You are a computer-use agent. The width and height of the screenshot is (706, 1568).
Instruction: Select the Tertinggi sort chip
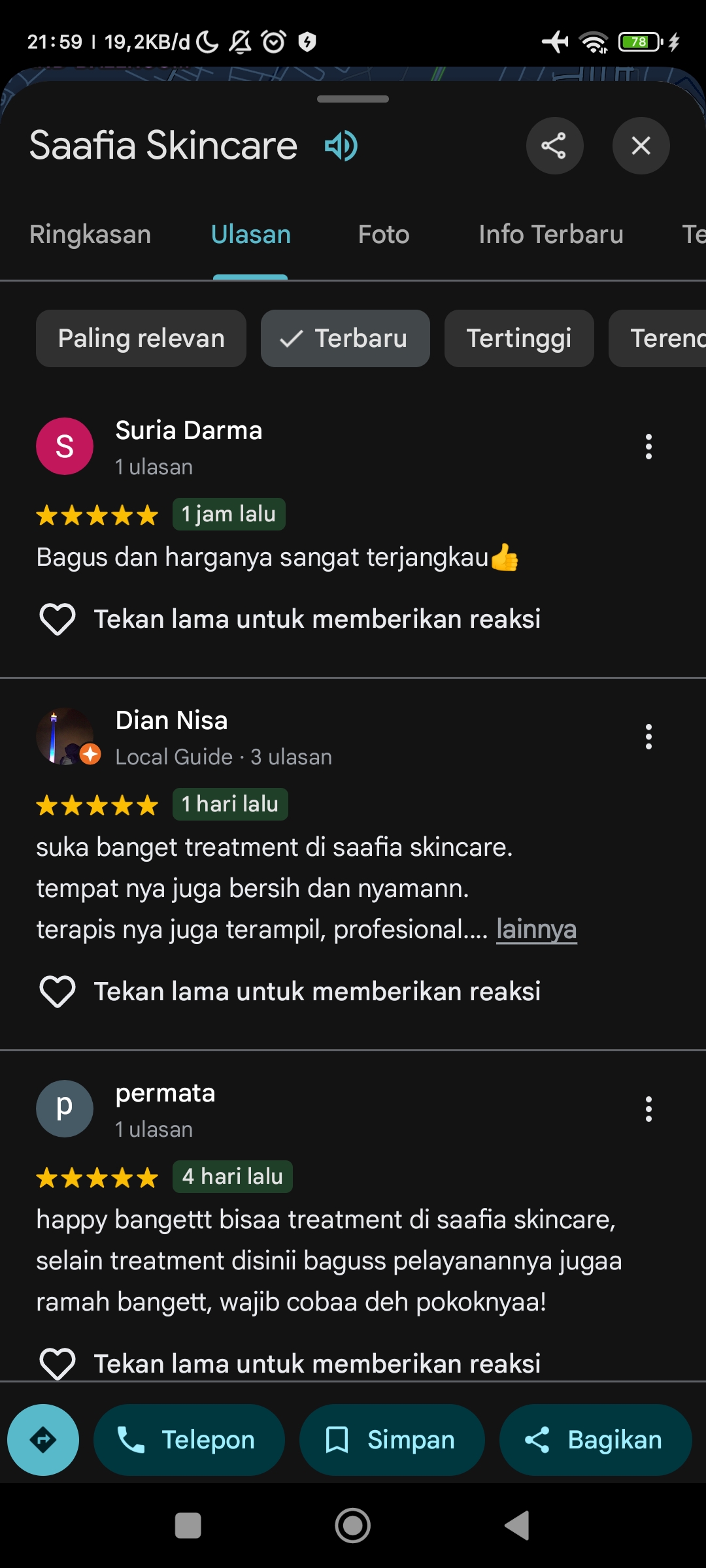click(x=519, y=338)
